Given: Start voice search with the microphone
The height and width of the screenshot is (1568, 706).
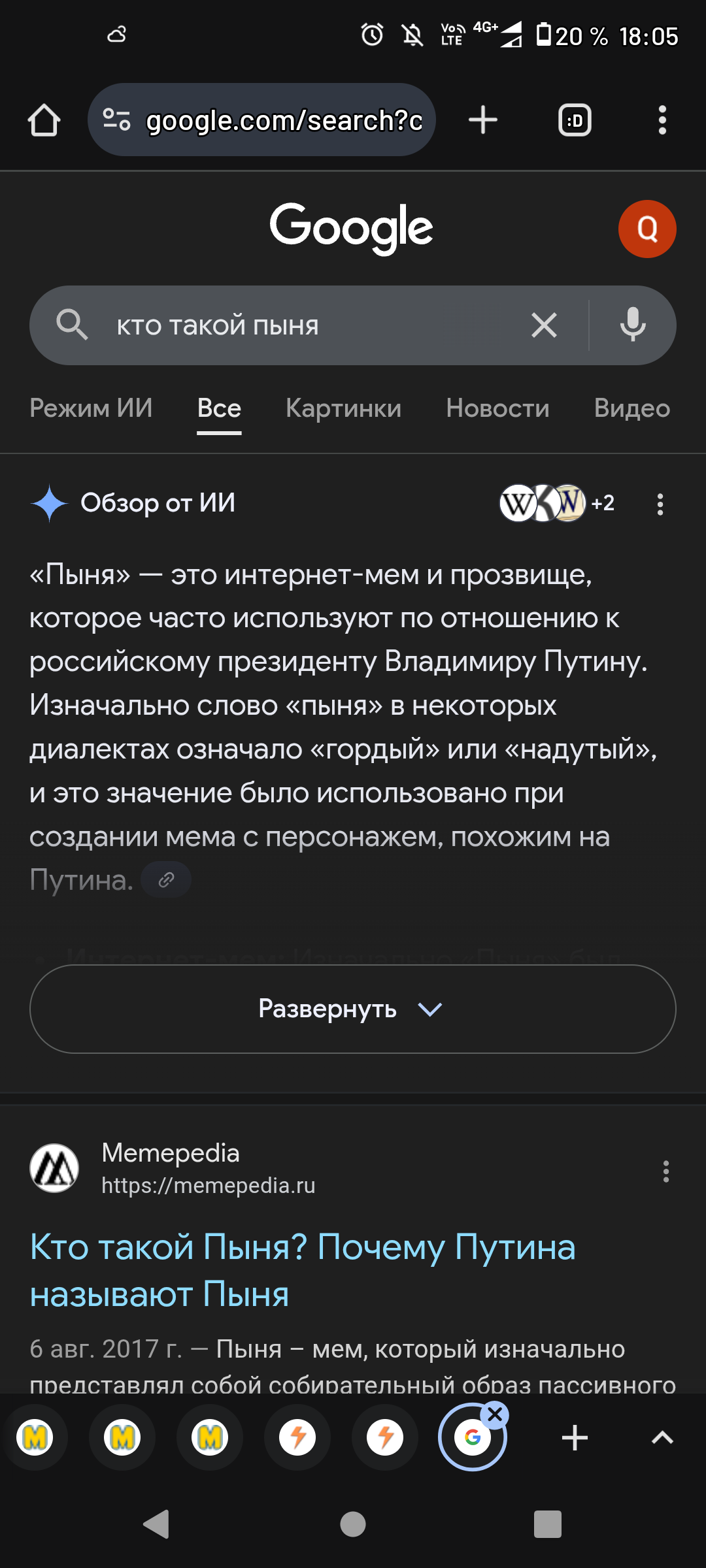Looking at the screenshot, I should 632,325.
